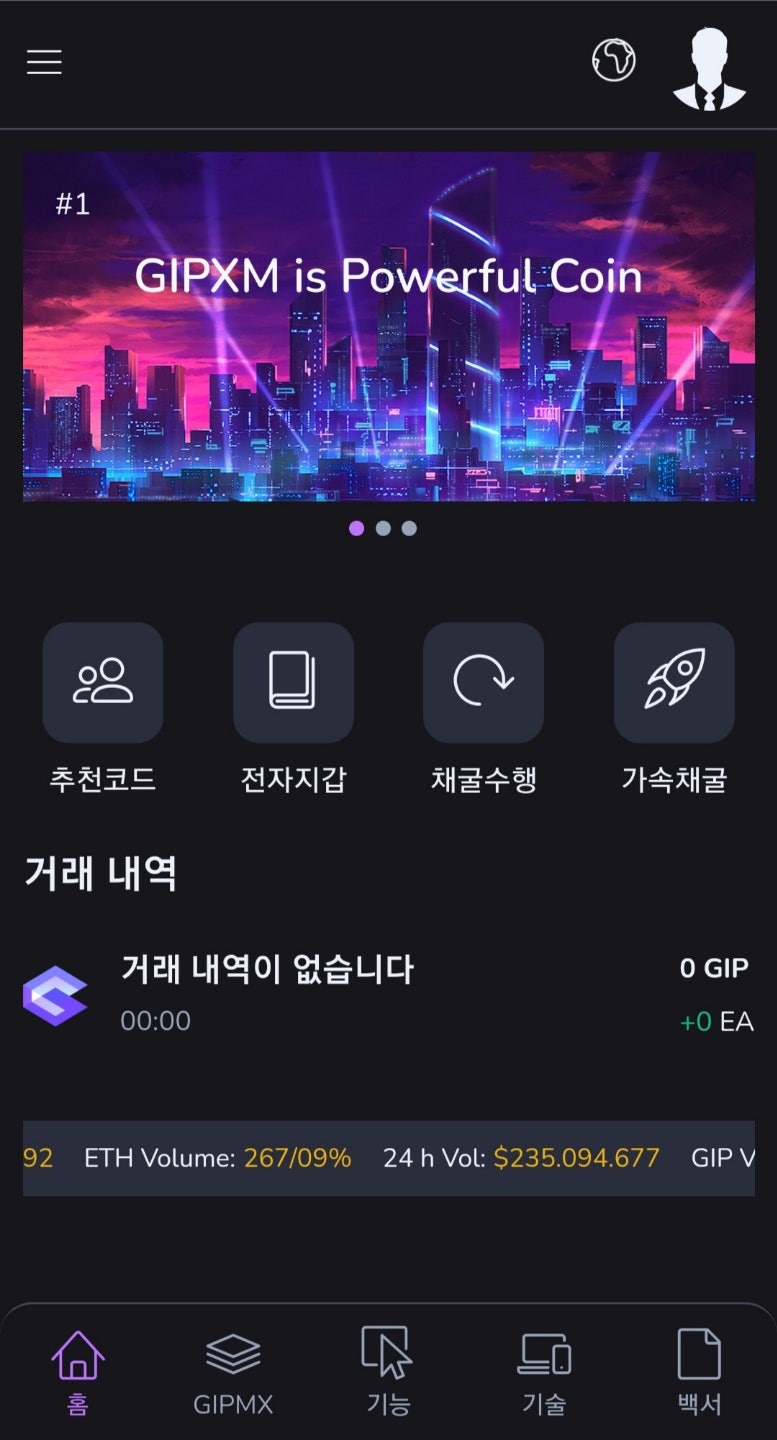Viewport: 777px width, 1440px height.
Task: Tap the GIPXM coin logo thumbnail
Action: click(57, 994)
